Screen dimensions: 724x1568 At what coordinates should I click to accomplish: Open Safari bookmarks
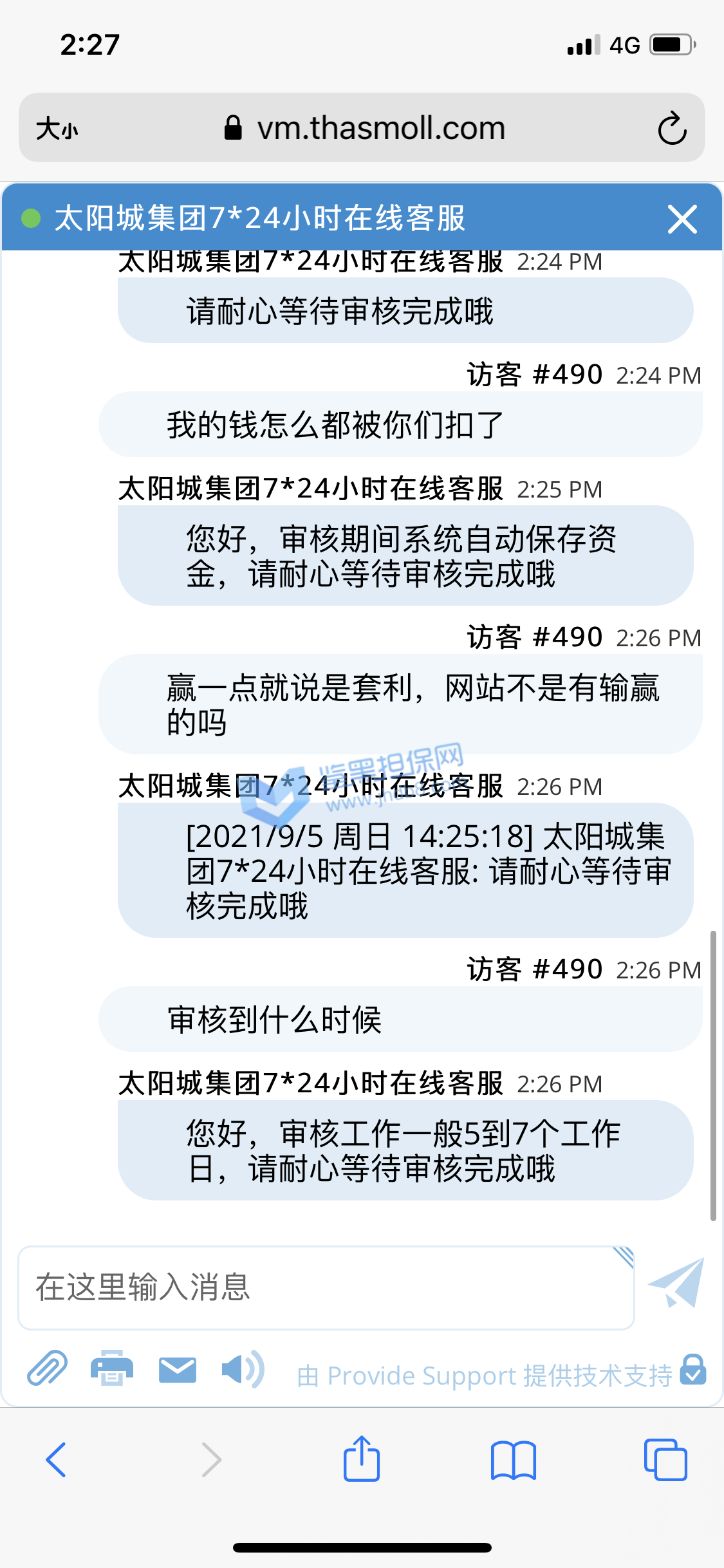[513, 1460]
